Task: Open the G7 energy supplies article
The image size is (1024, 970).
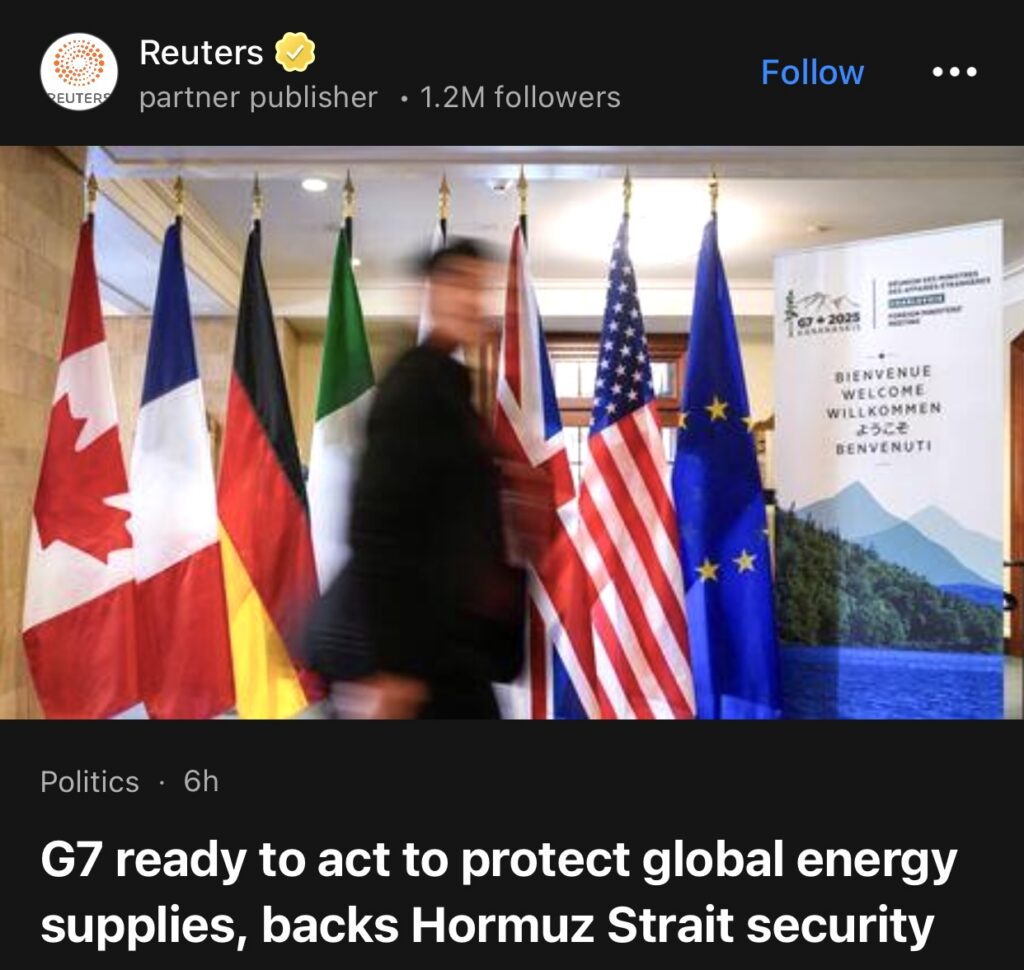Action: [498, 892]
